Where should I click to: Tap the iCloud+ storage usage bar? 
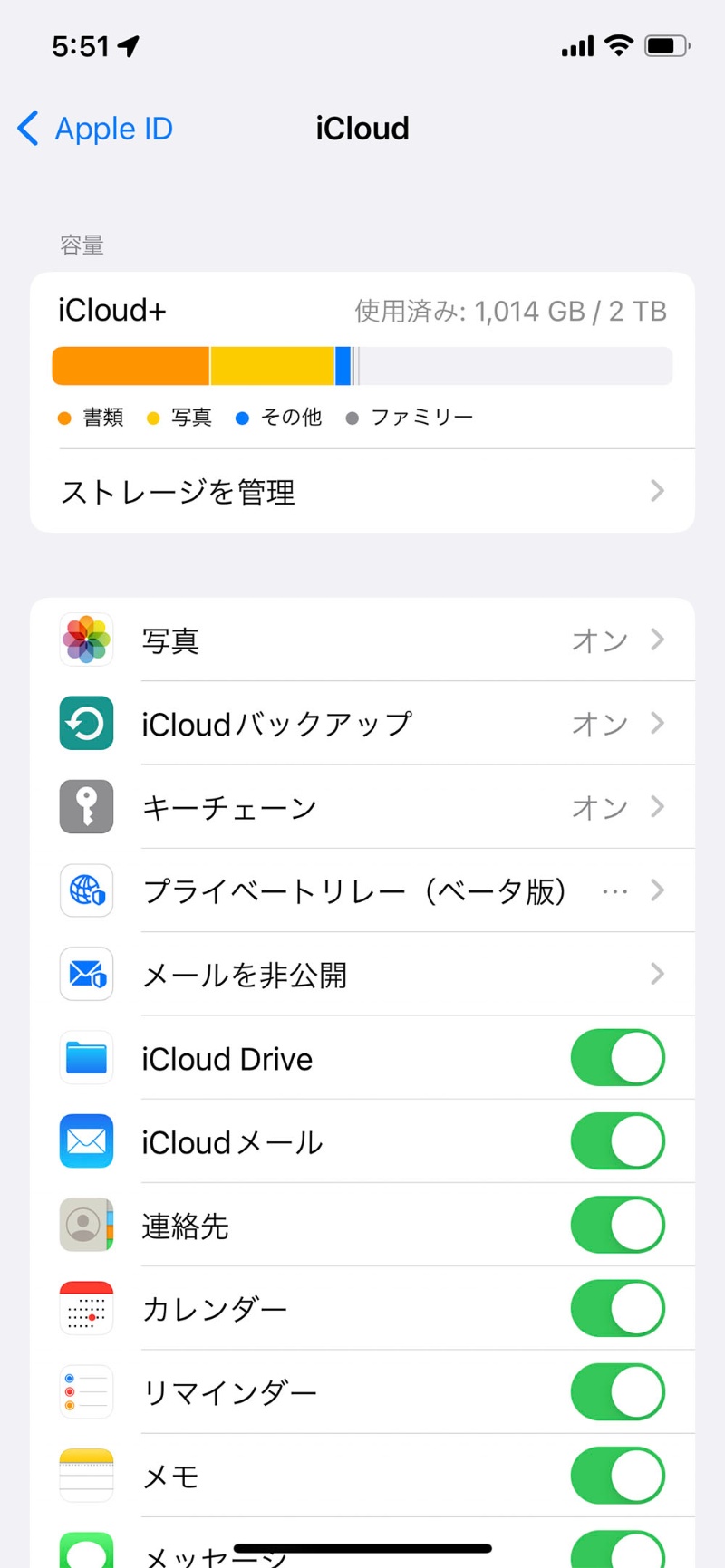[362, 365]
